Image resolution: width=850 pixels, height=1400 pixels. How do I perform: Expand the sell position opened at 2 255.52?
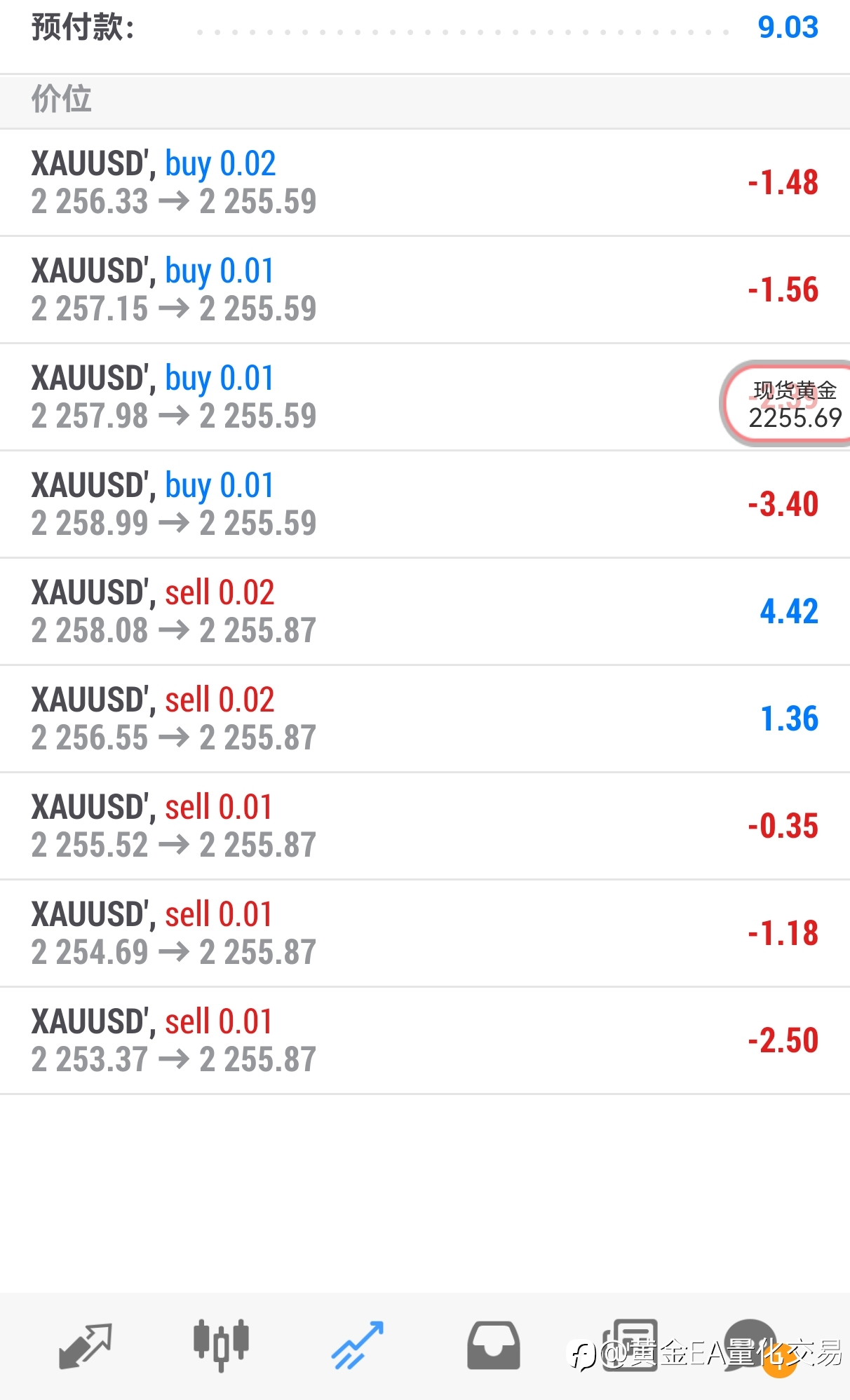coord(425,826)
